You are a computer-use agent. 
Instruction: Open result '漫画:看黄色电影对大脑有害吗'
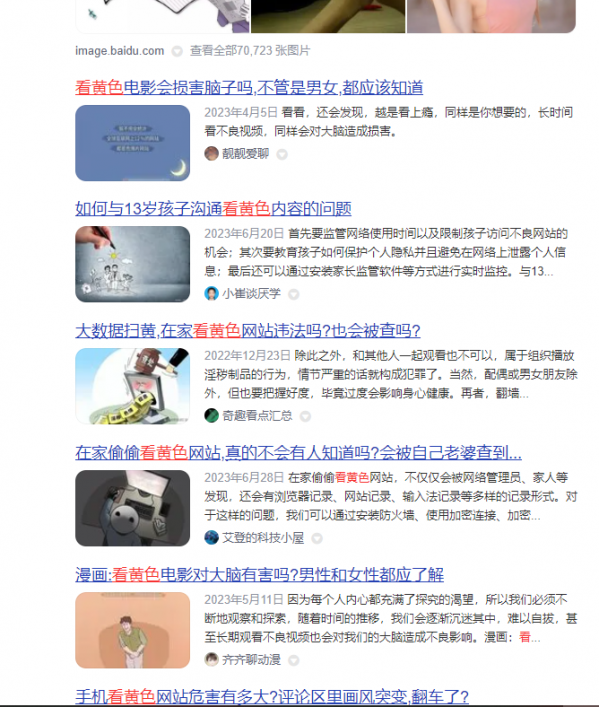click(x=259, y=575)
